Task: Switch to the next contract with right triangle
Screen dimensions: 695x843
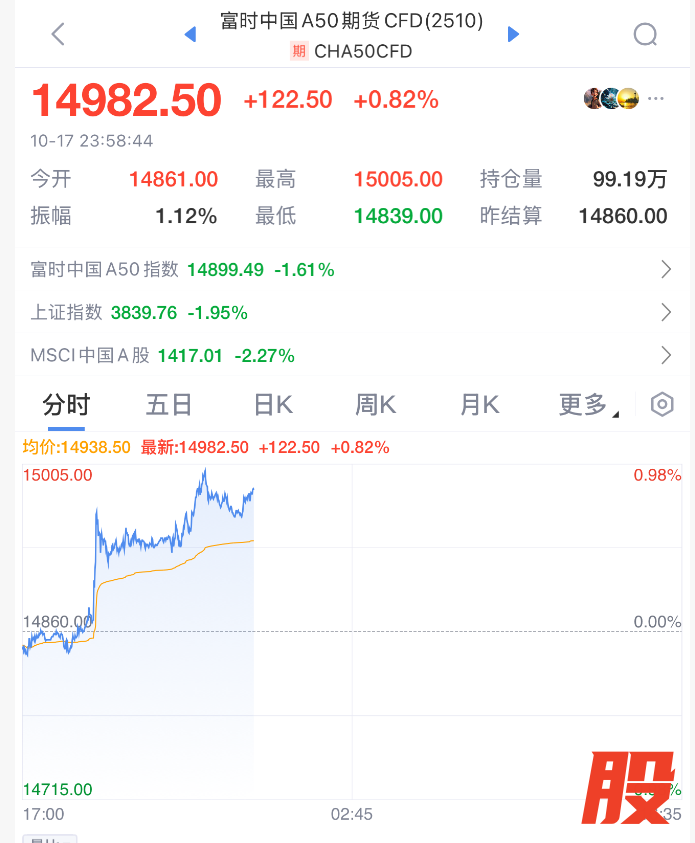Action: pyautogui.click(x=513, y=34)
